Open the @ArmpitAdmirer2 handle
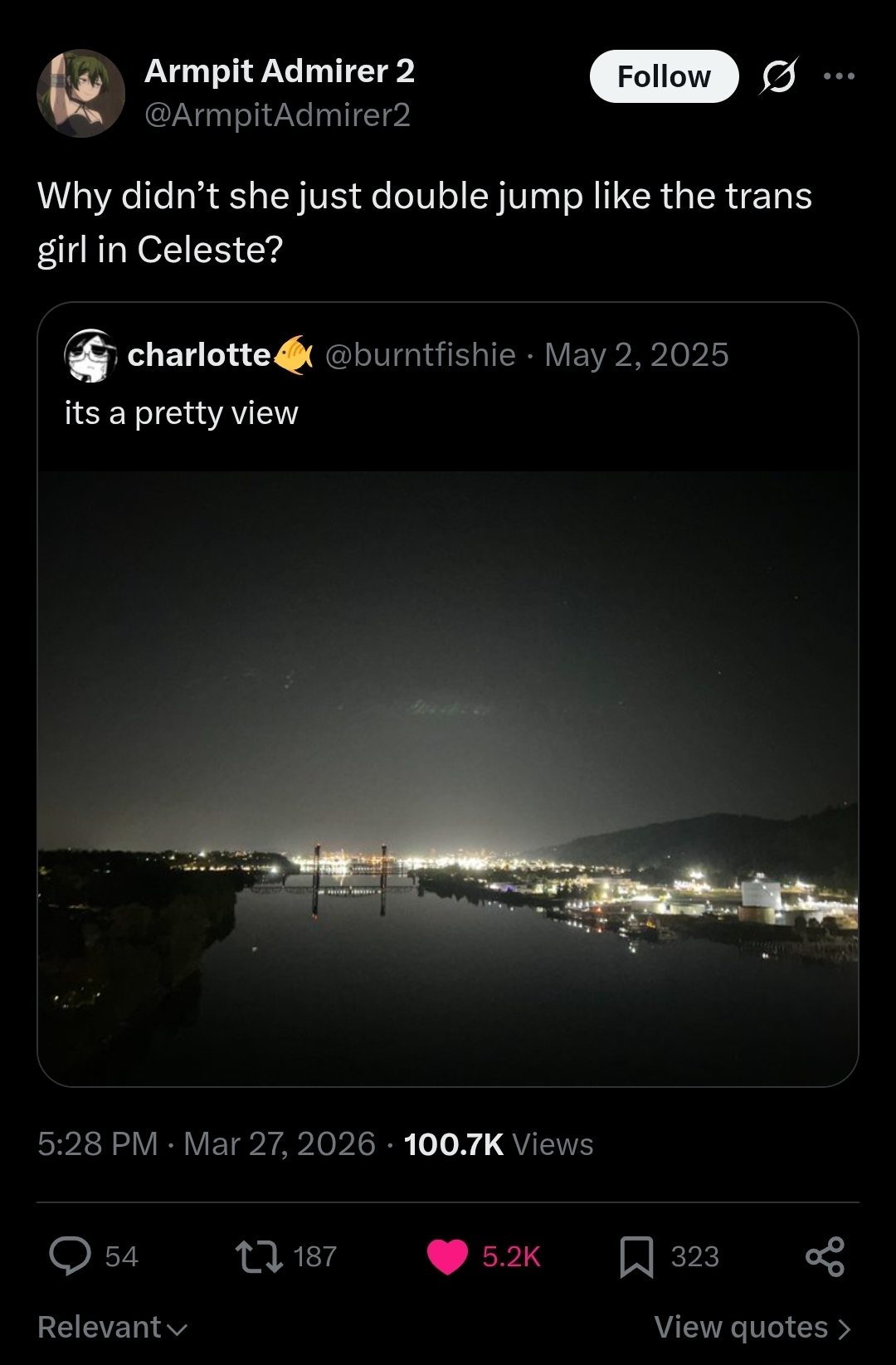 (278, 115)
